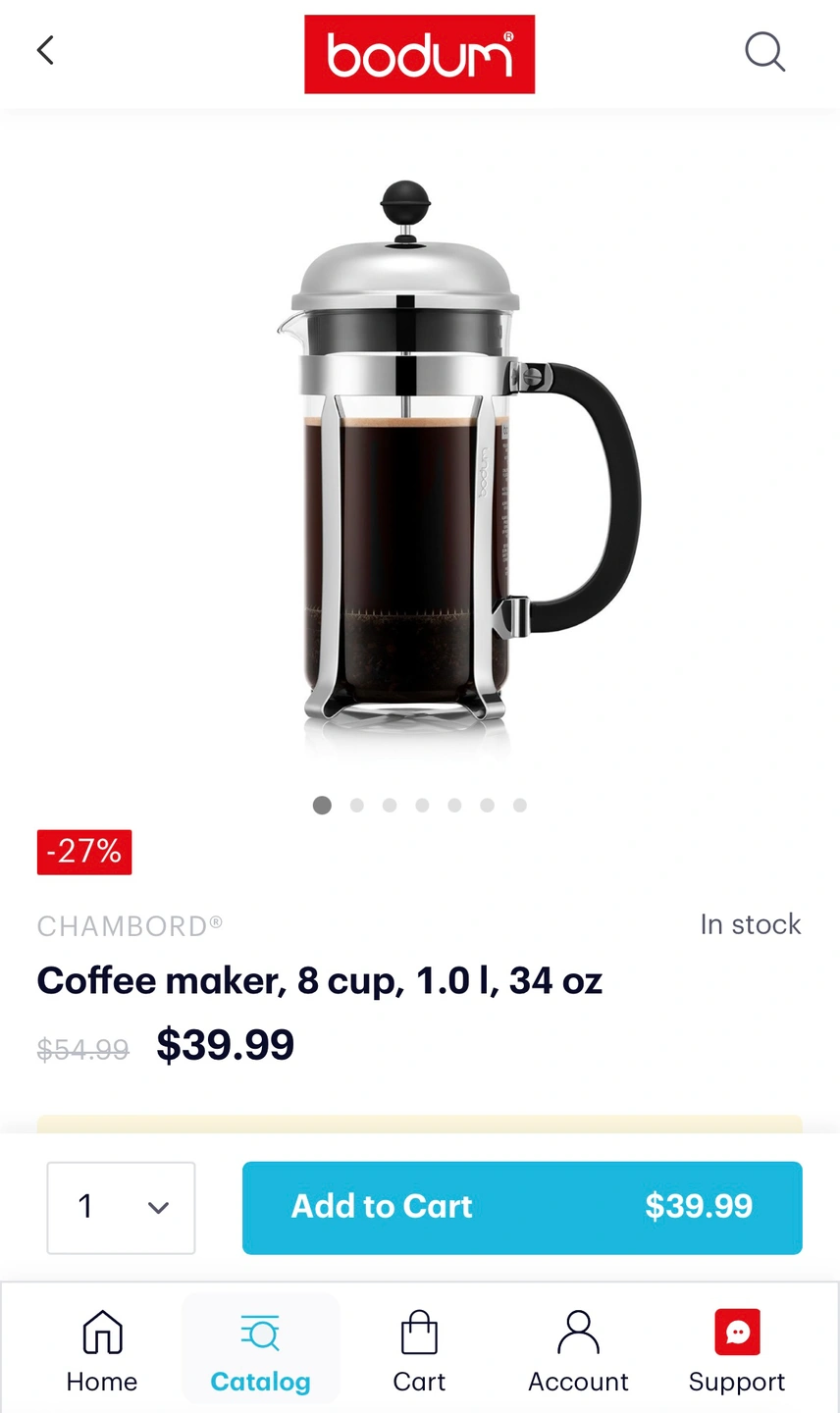Open search with the magnifier icon

tap(764, 51)
